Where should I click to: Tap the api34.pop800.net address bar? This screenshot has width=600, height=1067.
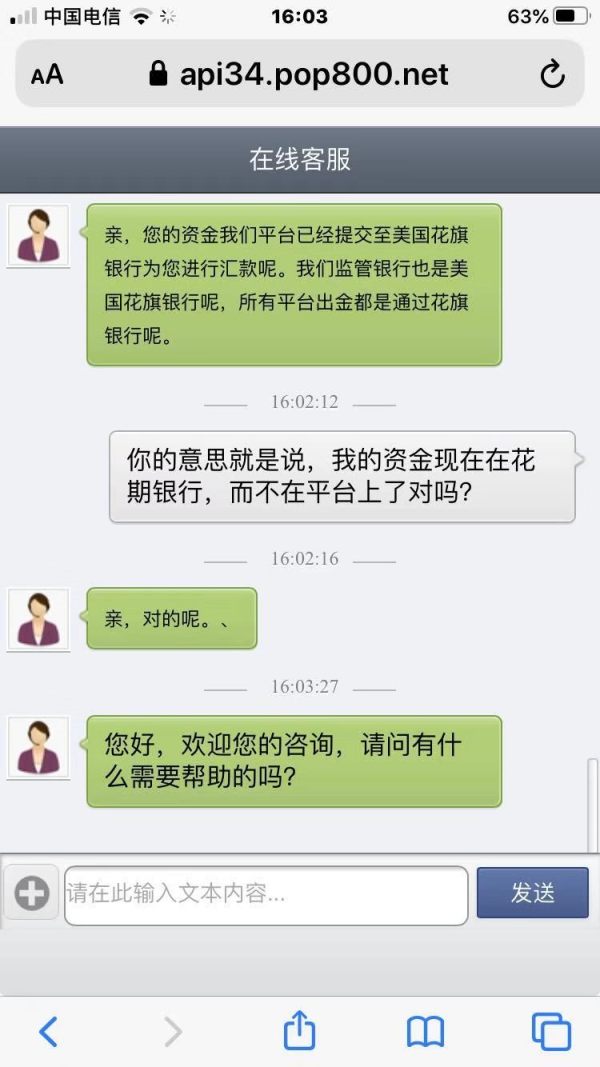[299, 73]
